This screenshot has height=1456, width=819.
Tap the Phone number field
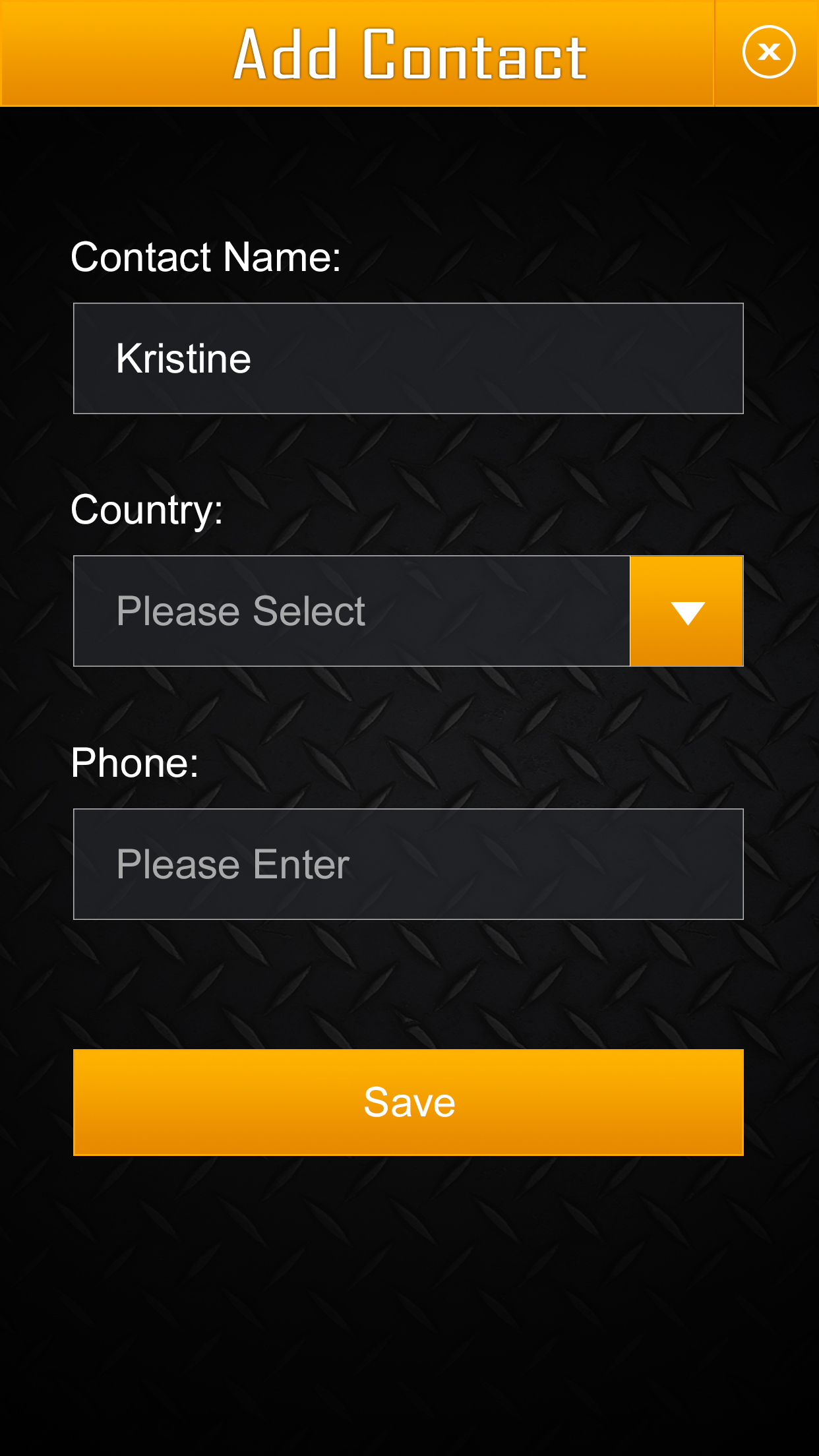tap(408, 864)
